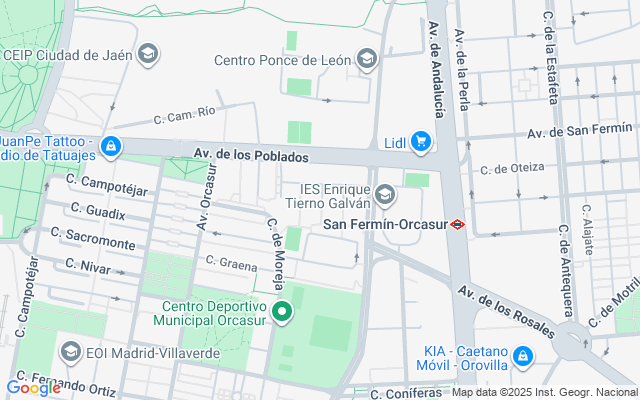Select IES Enrique Tierno Galván school pin
Image resolution: width=640 pixels, height=400 pixels.
point(386,193)
